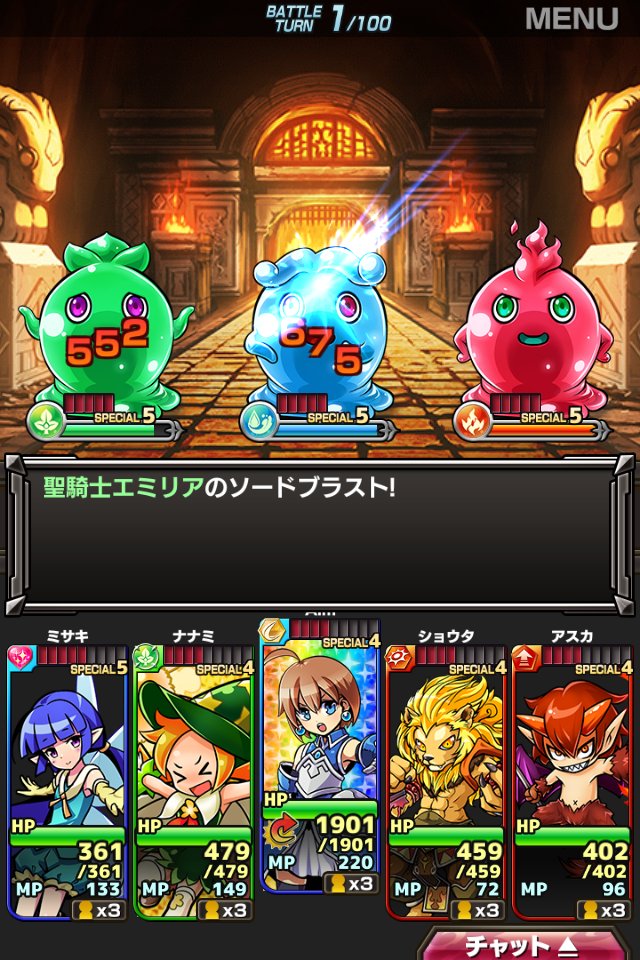The image size is (640, 960).
Task: Target the green slime enemy
Action: coord(105,323)
